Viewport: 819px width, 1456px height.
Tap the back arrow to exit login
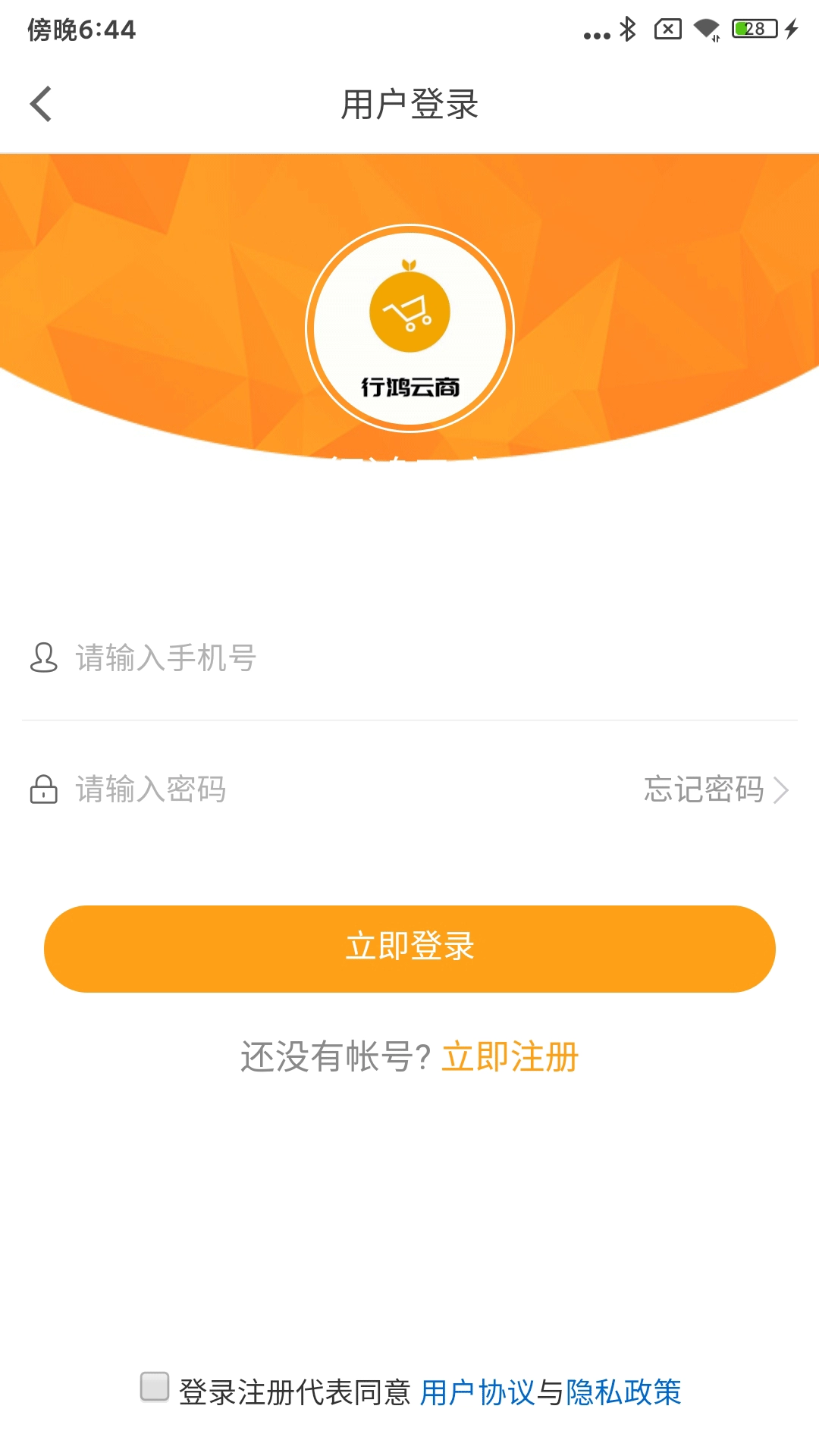click(x=41, y=104)
